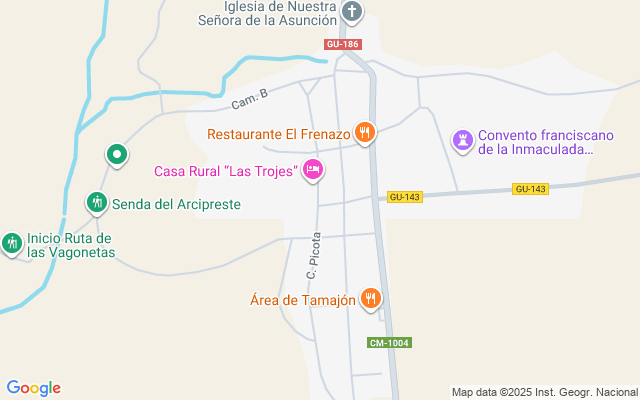The height and width of the screenshot is (400, 640).
Task: Select the Senda del Arcipreste hiking marker
Action: click(x=97, y=203)
